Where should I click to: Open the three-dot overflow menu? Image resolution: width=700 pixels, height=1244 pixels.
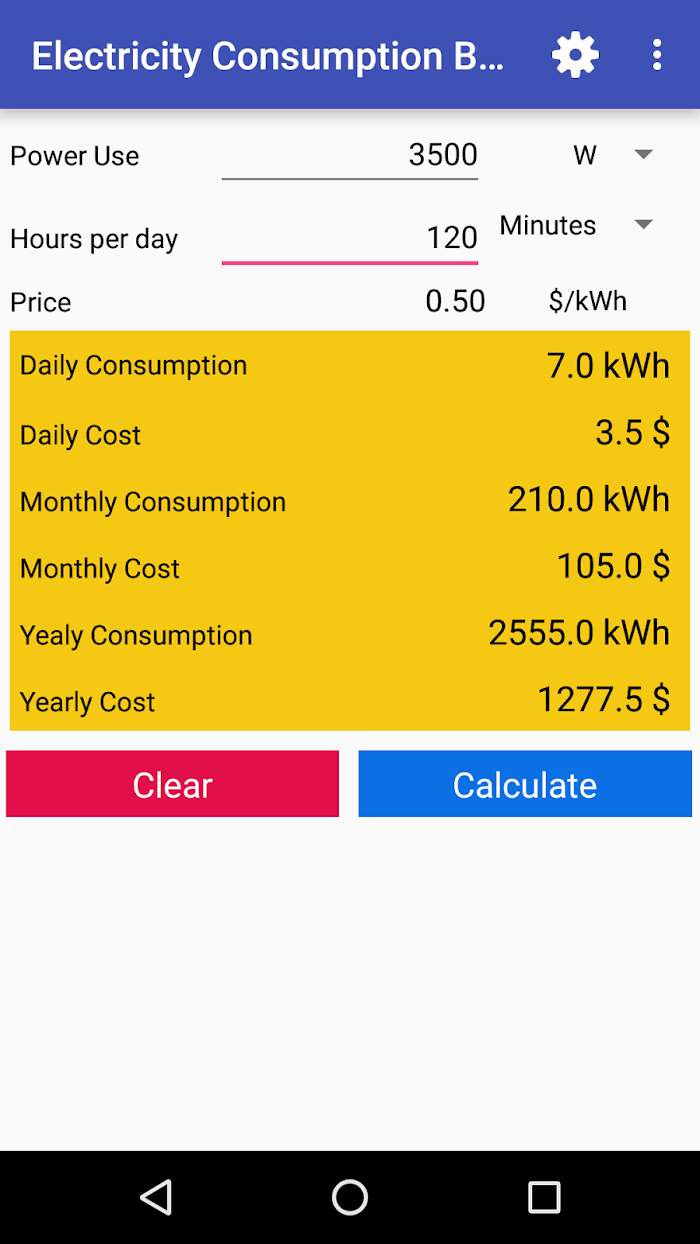[x=657, y=55]
